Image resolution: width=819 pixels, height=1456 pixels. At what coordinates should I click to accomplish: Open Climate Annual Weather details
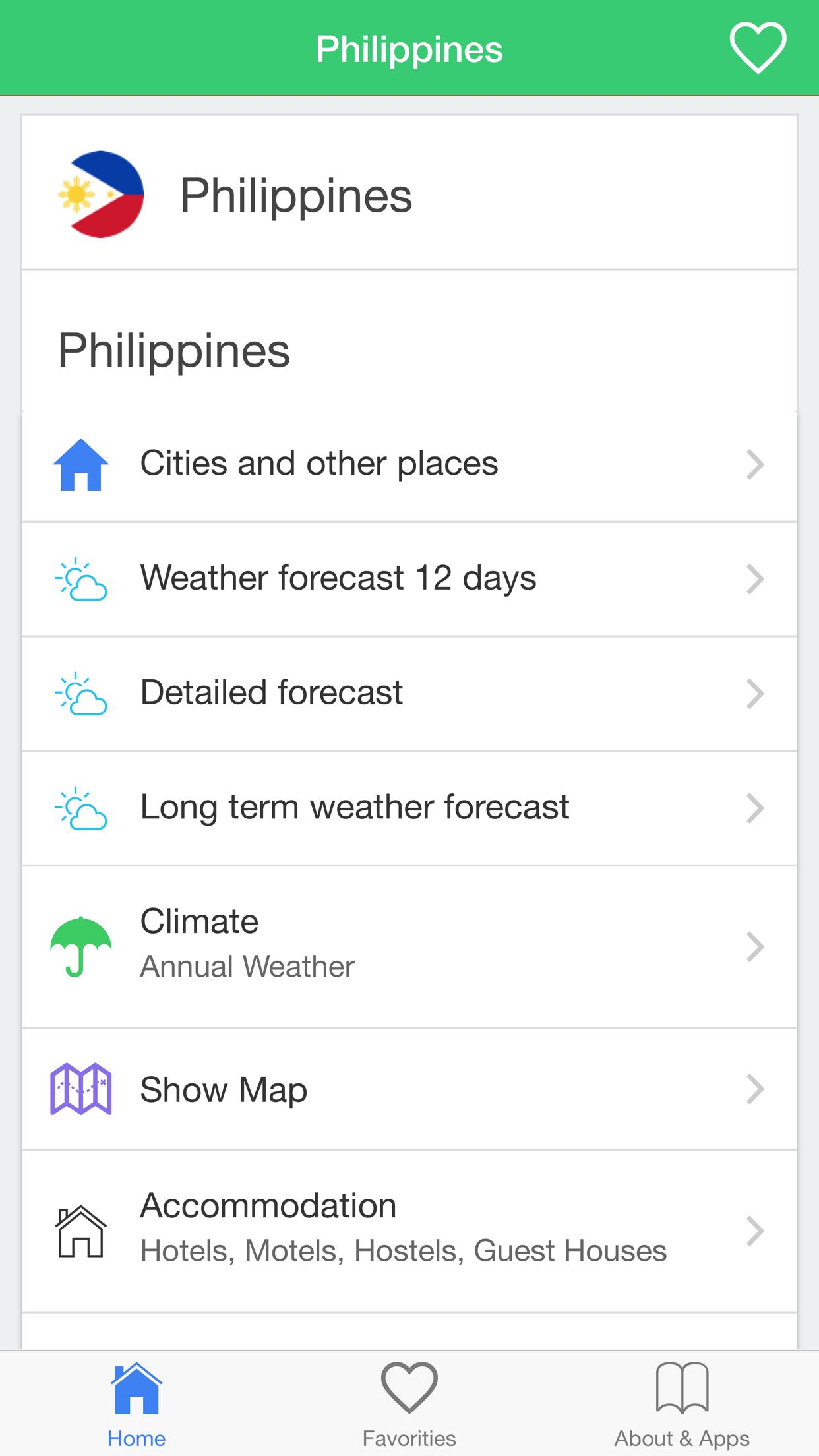click(409, 944)
